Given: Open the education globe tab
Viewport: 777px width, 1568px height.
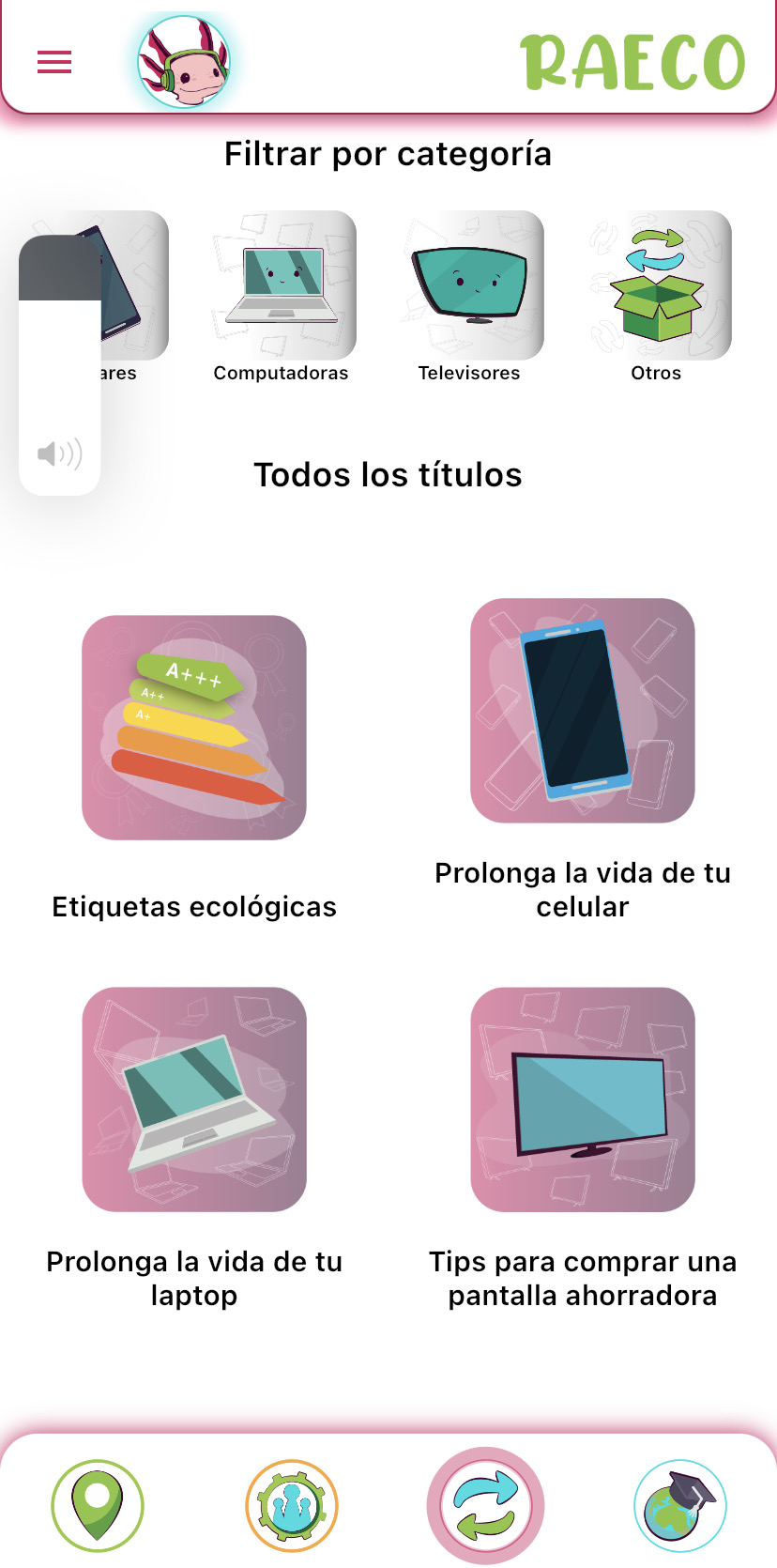Looking at the screenshot, I should [680, 1505].
